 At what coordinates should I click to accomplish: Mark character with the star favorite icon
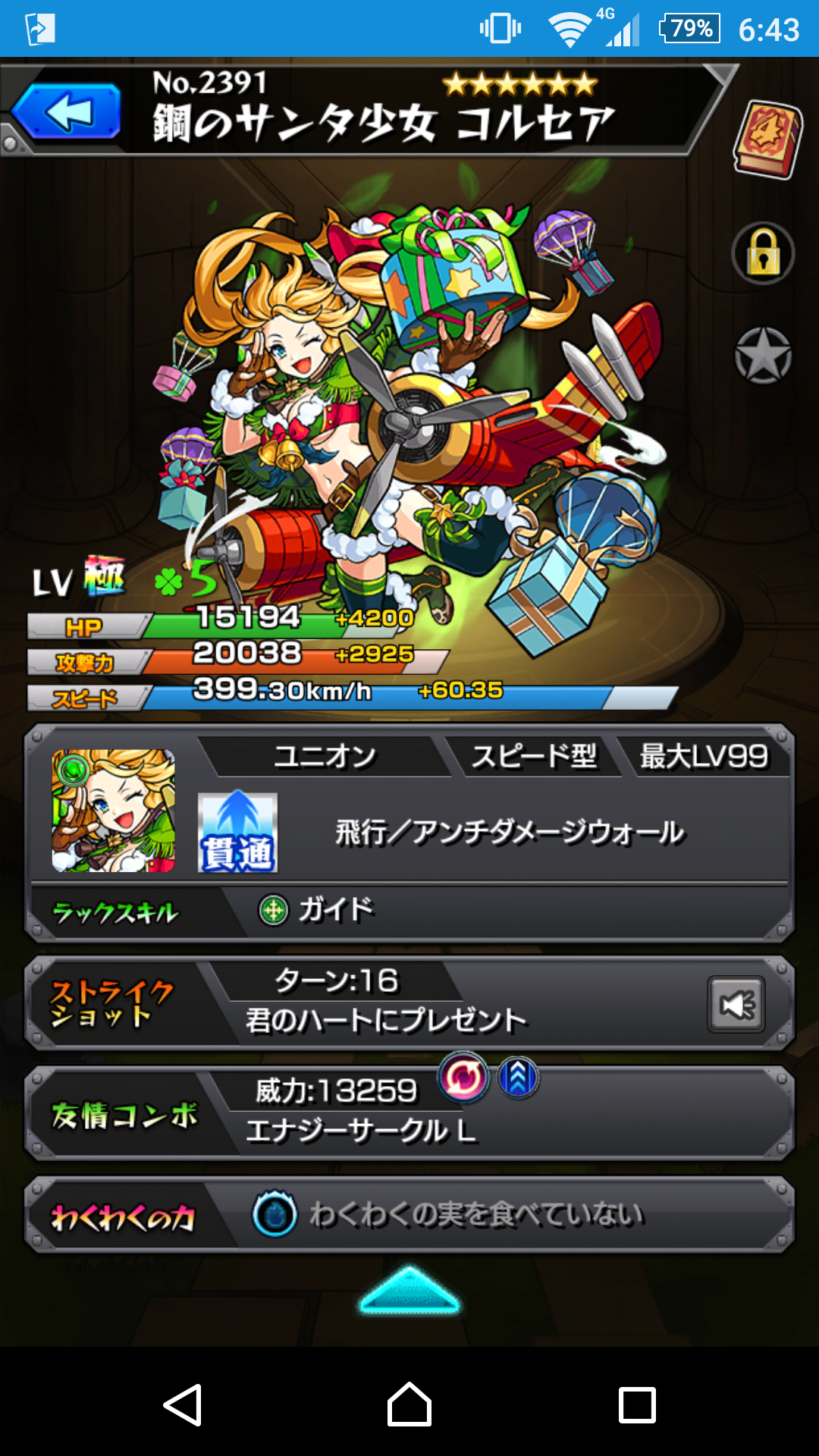tap(763, 355)
